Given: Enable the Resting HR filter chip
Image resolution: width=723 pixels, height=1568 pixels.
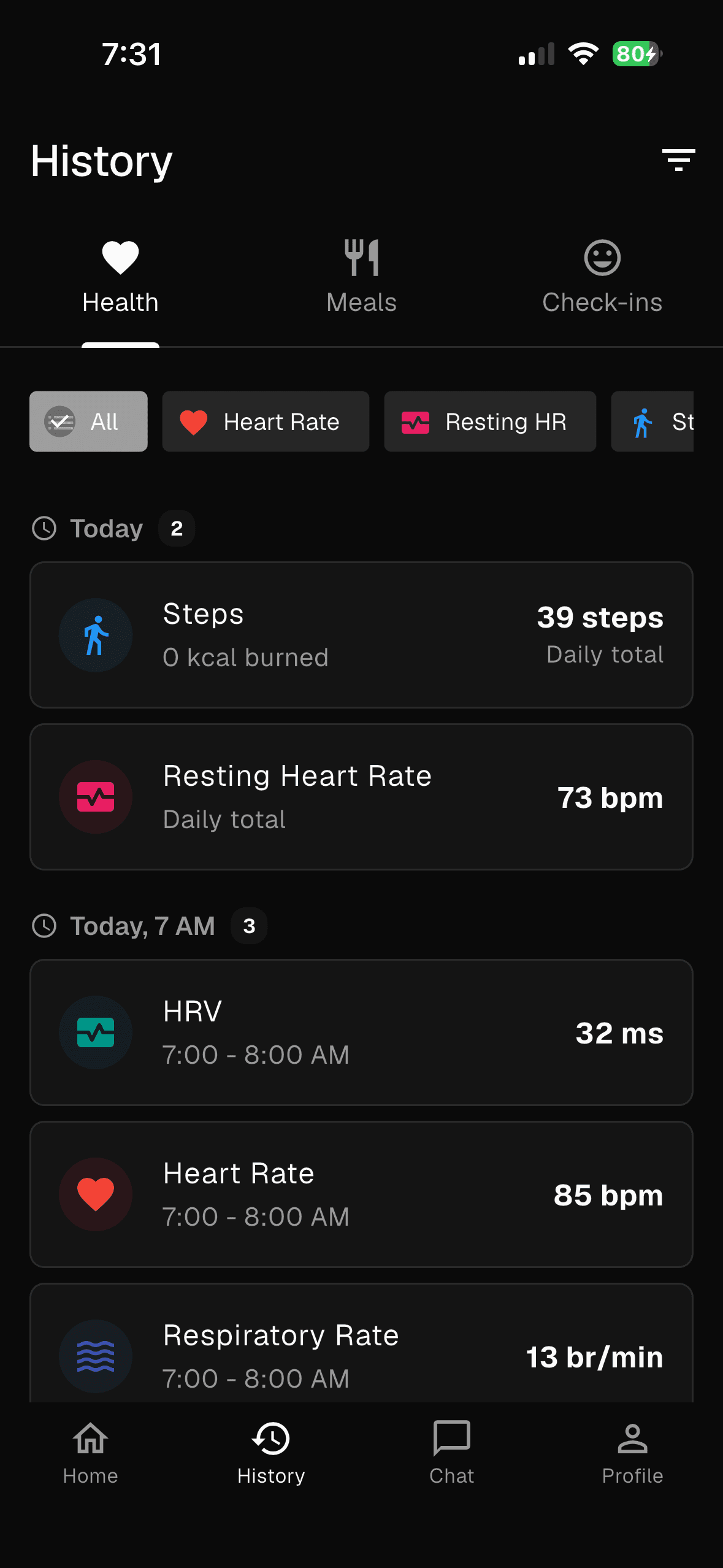Looking at the screenshot, I should coord(489,421).
